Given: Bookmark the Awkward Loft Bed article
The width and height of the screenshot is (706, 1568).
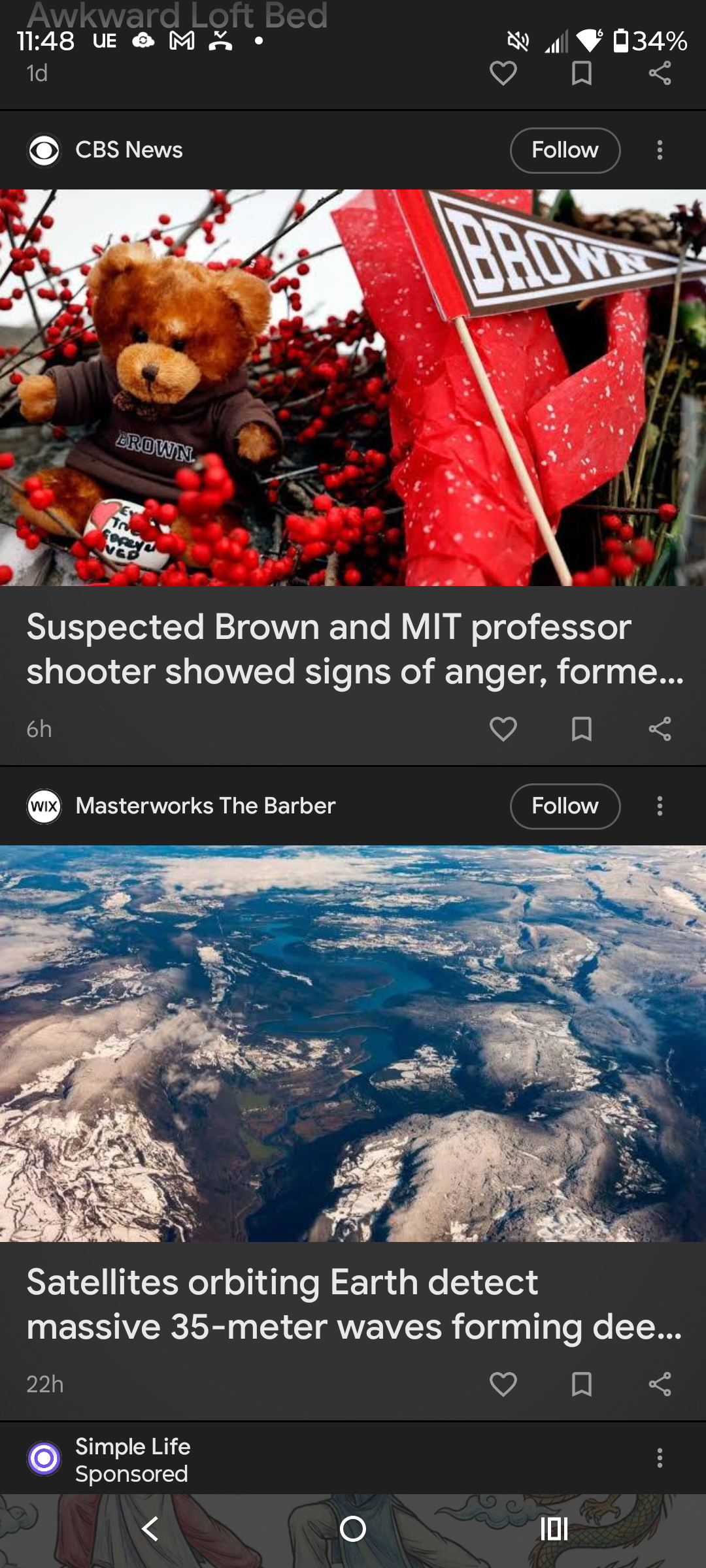Looking at the screenshot, I should pos(581,73).
